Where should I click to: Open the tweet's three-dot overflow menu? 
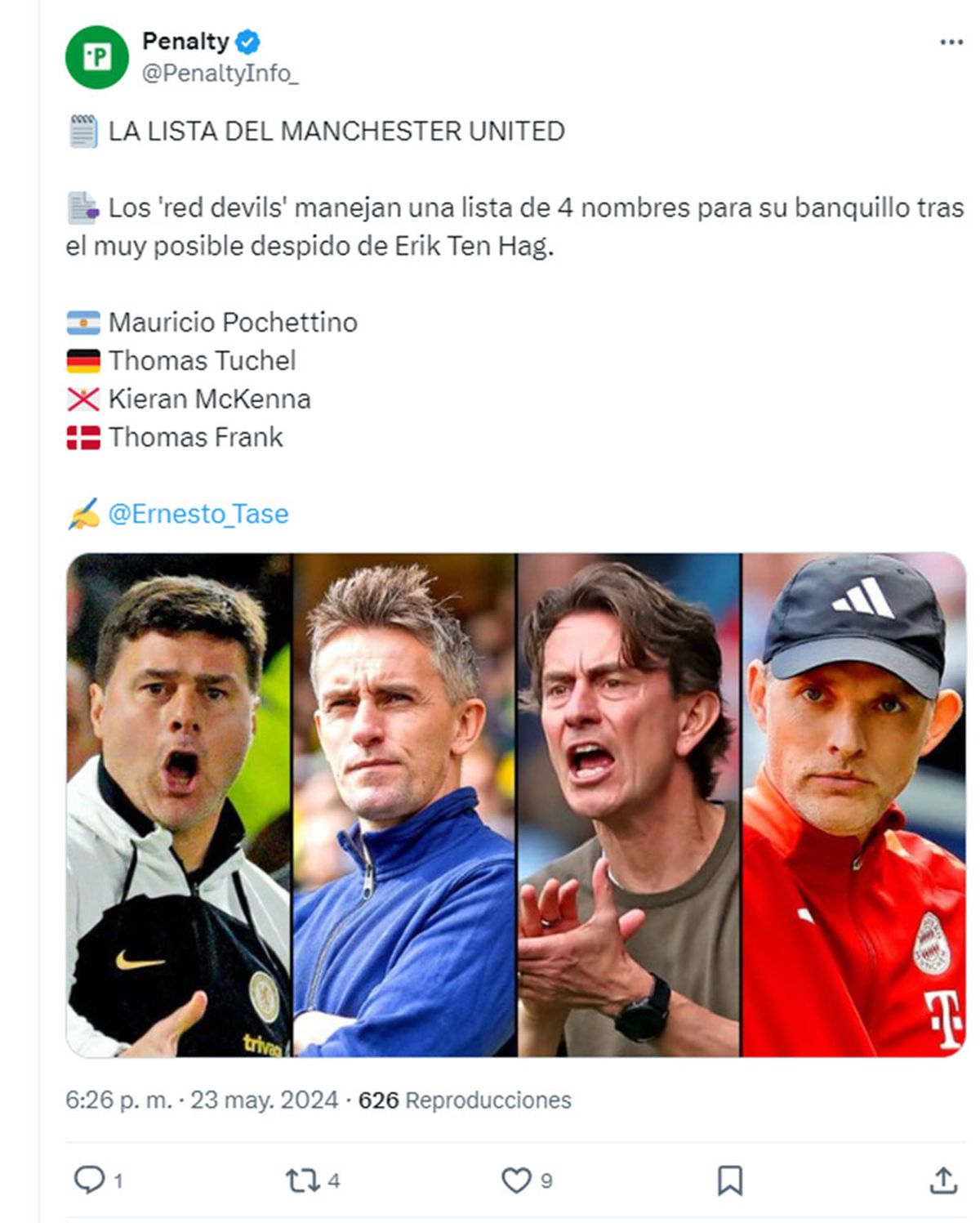click(x=951, y=42)
